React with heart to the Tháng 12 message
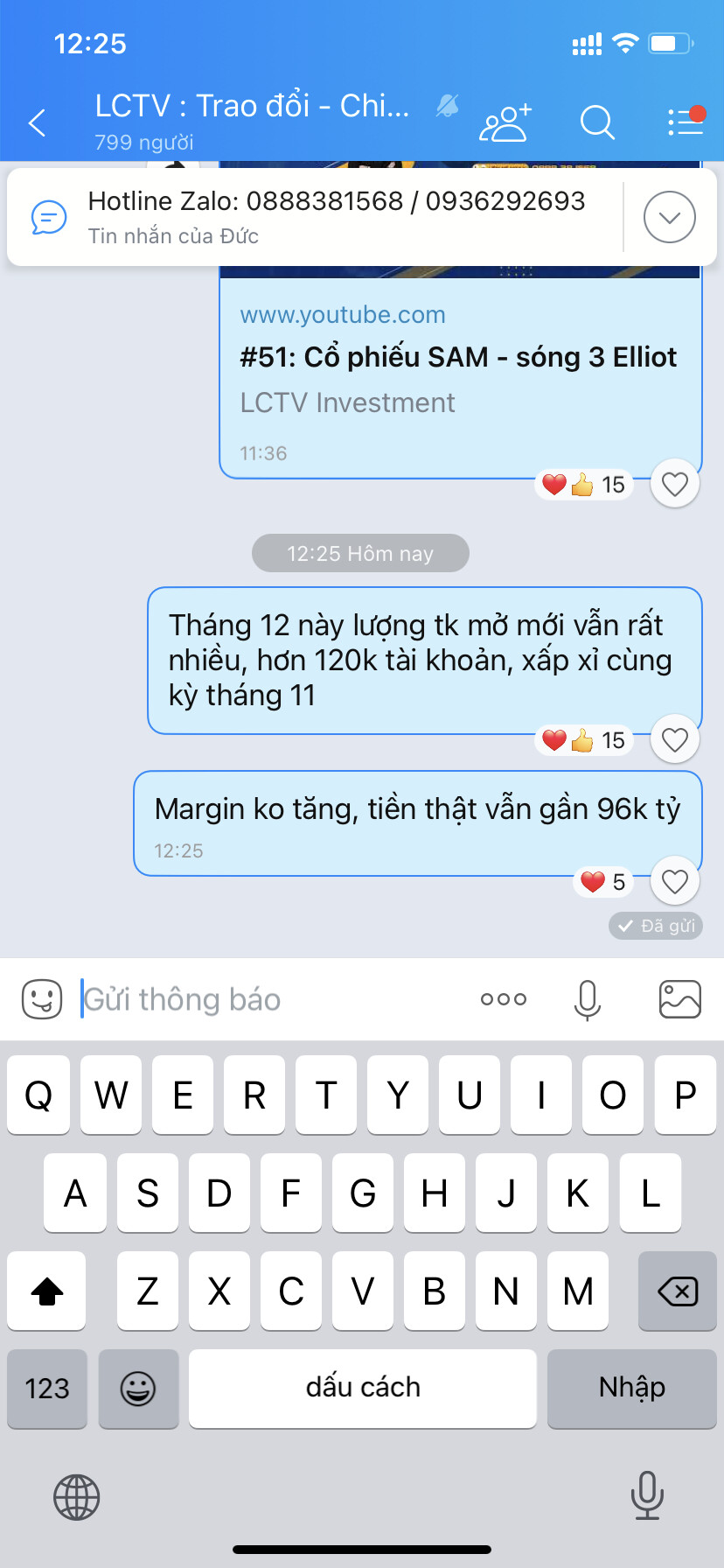The image size is (724, 1568). tap(674, 740)
